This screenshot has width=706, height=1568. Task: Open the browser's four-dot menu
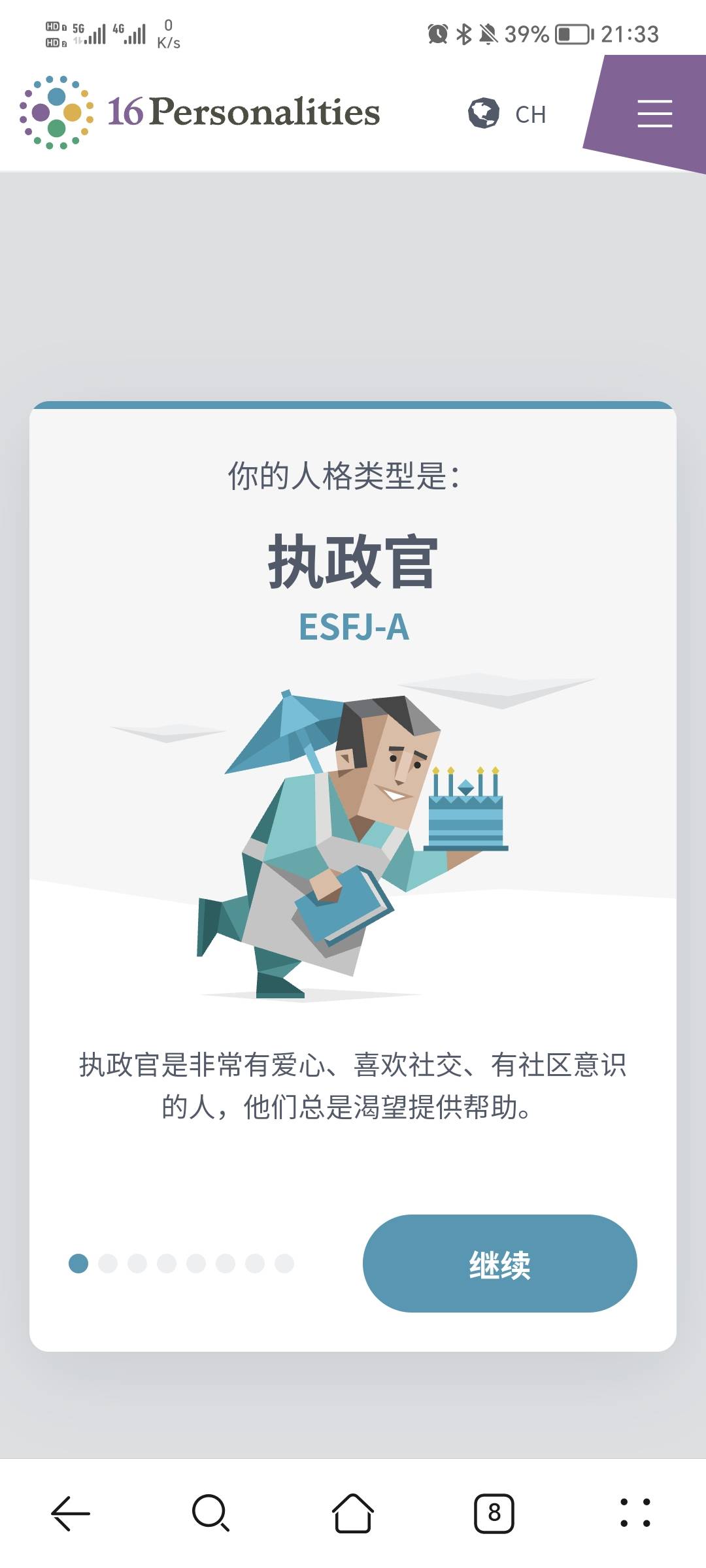pos(635,1512)
